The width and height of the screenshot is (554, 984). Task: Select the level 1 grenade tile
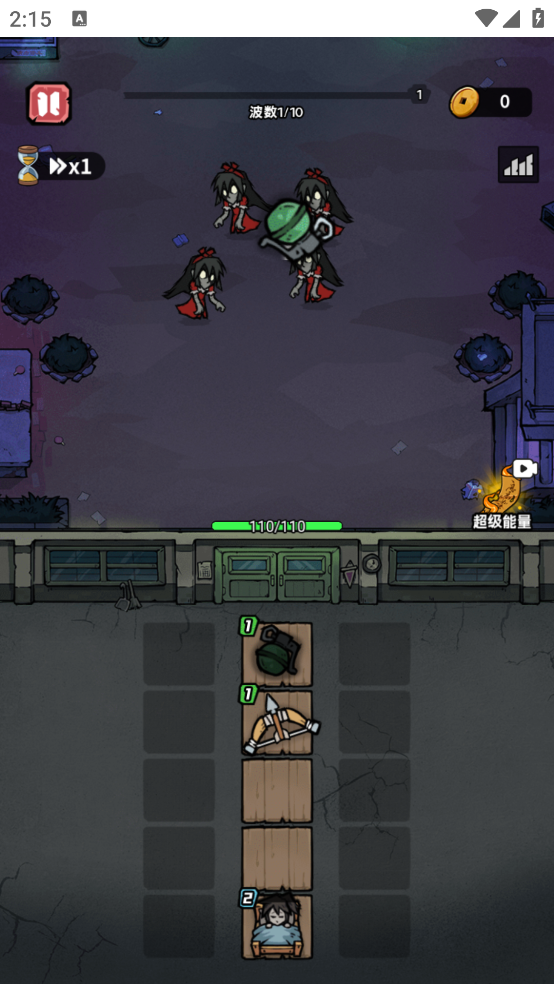[277, 653]
